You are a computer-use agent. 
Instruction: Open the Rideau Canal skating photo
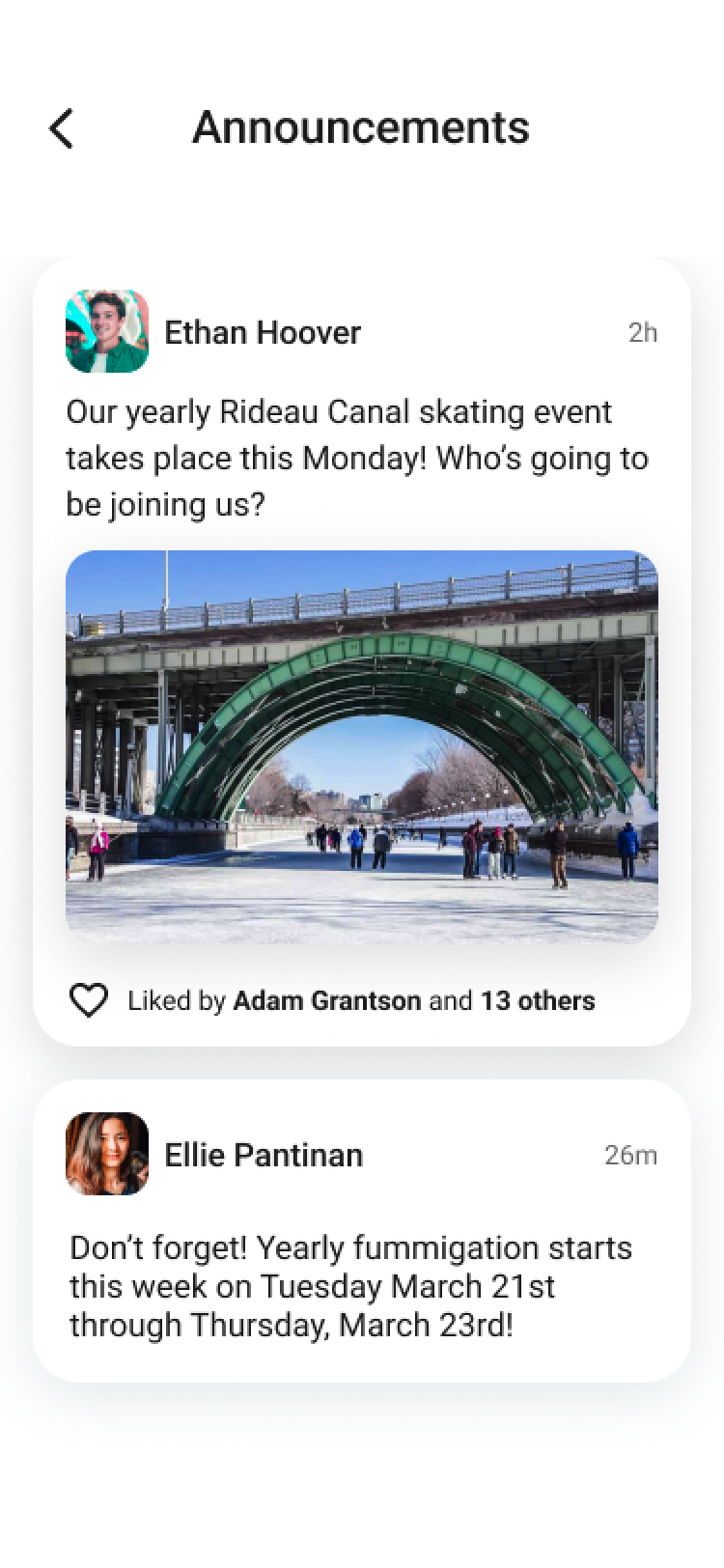pos(362,747)
